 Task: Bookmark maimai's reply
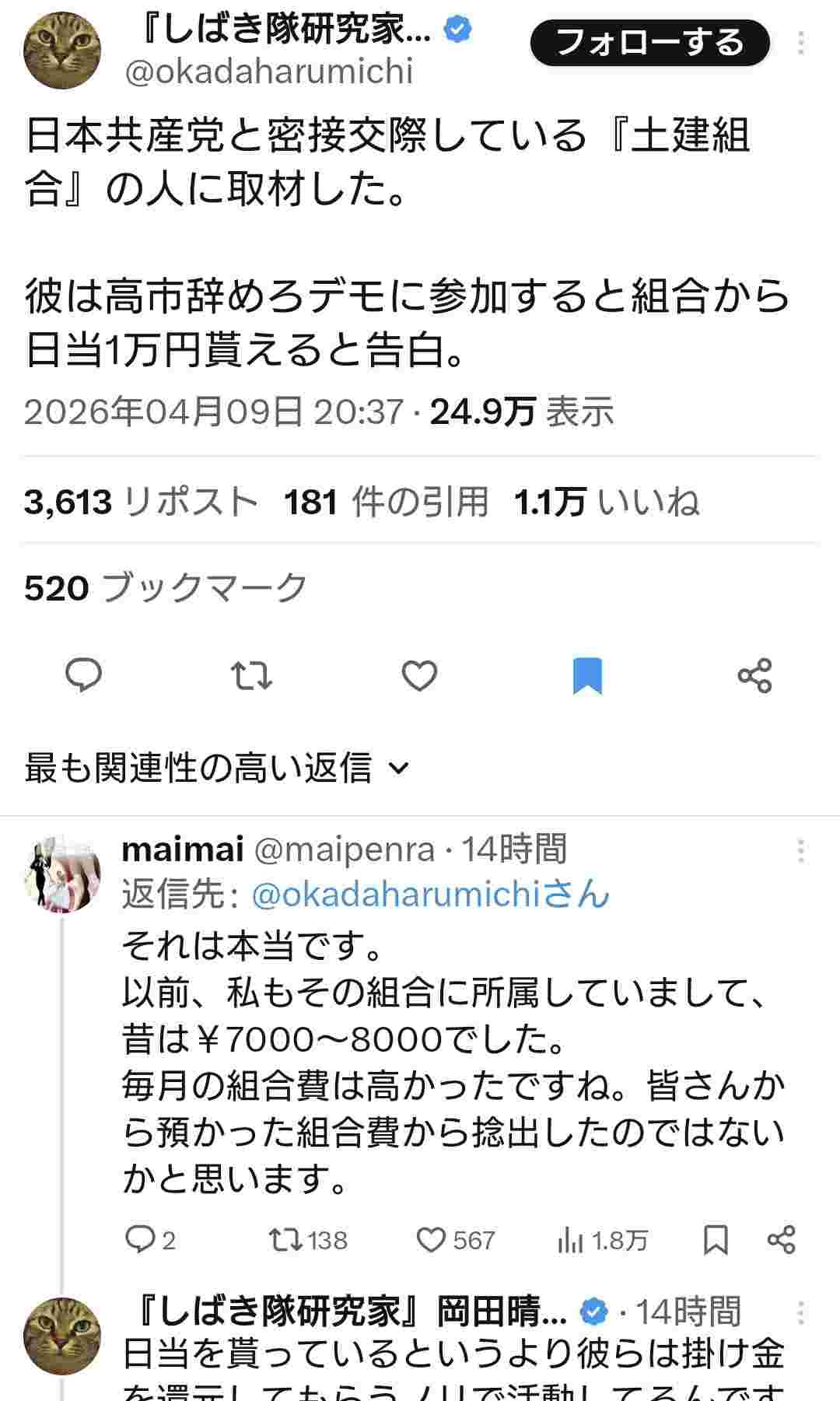716,1239
